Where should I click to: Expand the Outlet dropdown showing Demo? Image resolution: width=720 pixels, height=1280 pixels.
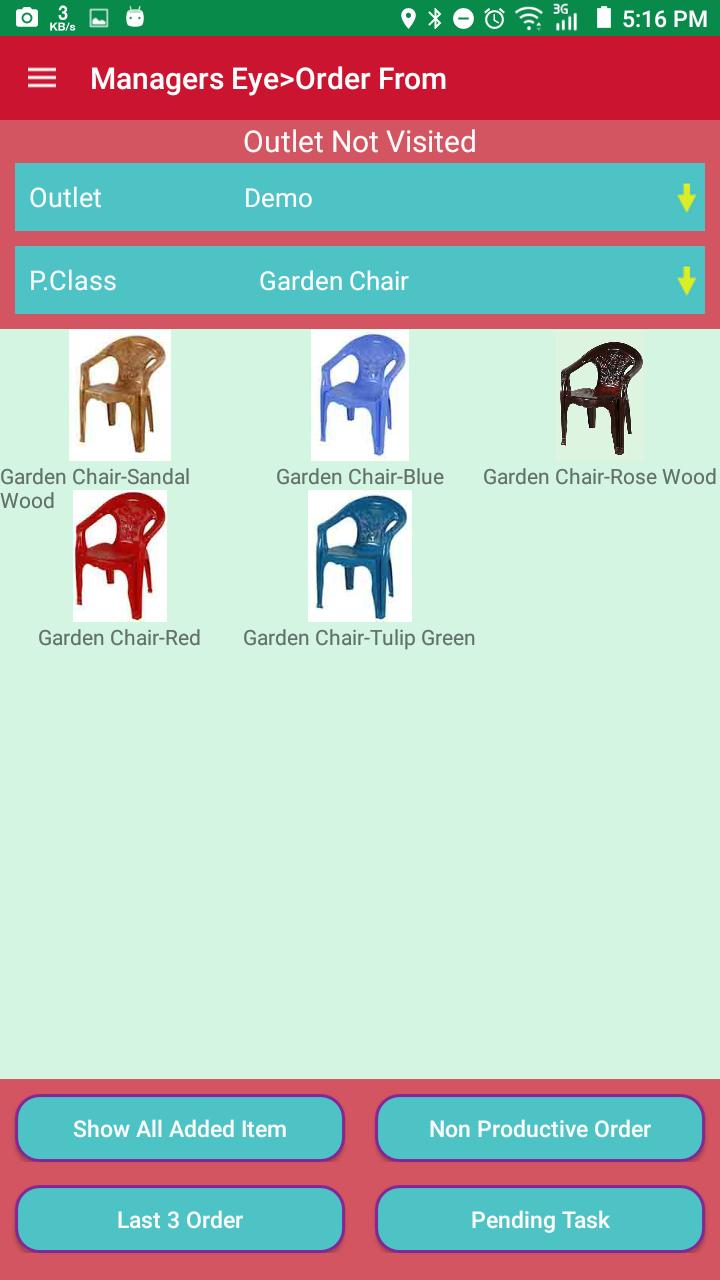tap(360, 198)
